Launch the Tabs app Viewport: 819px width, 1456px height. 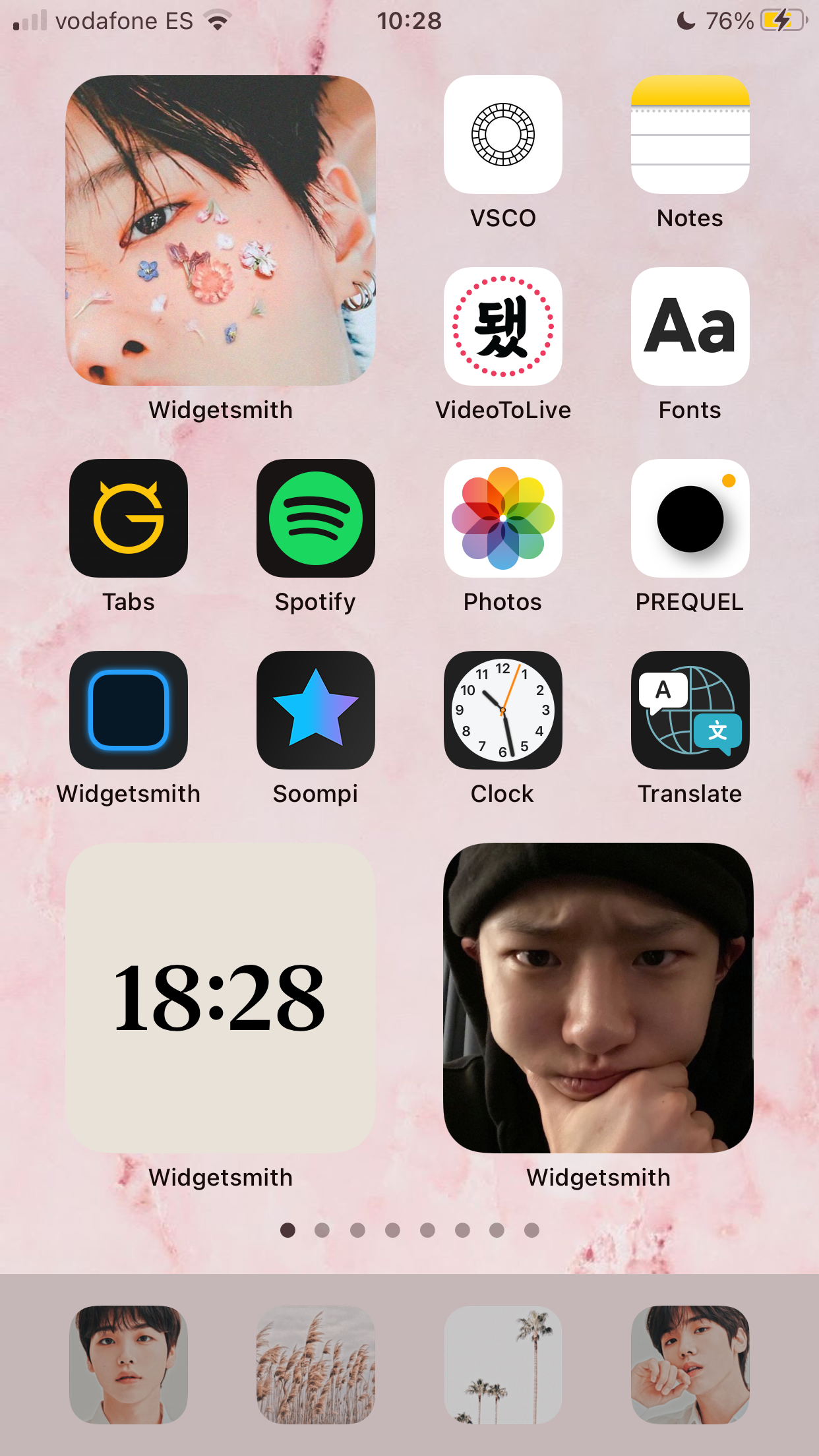129,518
